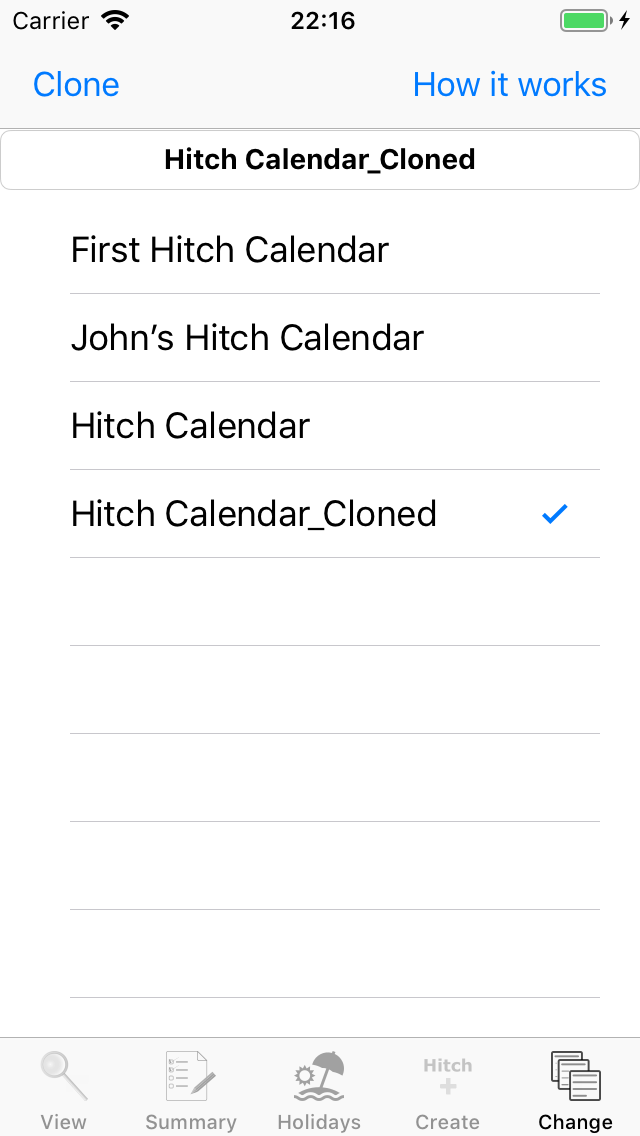Tap the Clone button
The width and height of the screenshot is (640, 1136).
[76, 85]
